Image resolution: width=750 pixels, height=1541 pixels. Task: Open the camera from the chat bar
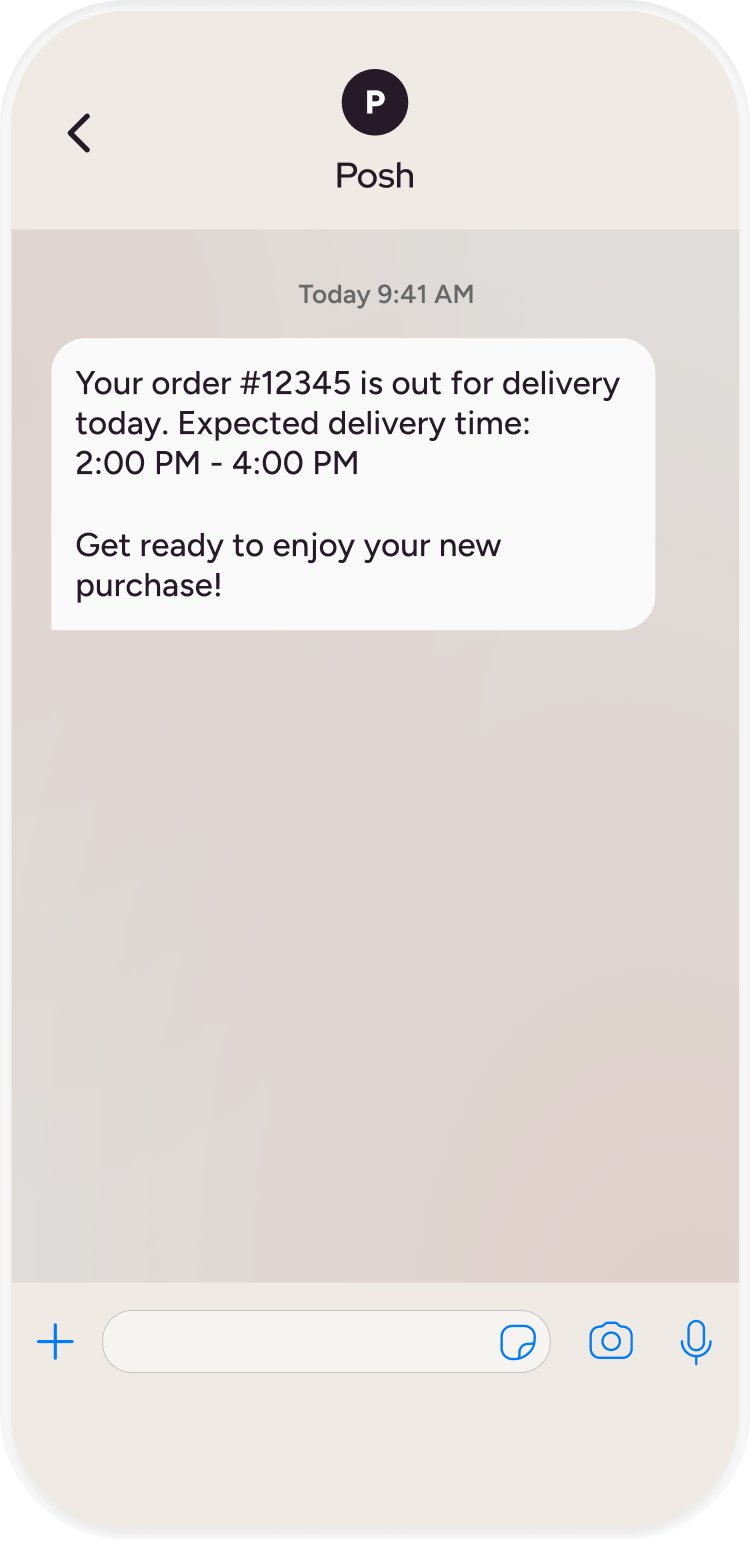611,1341
